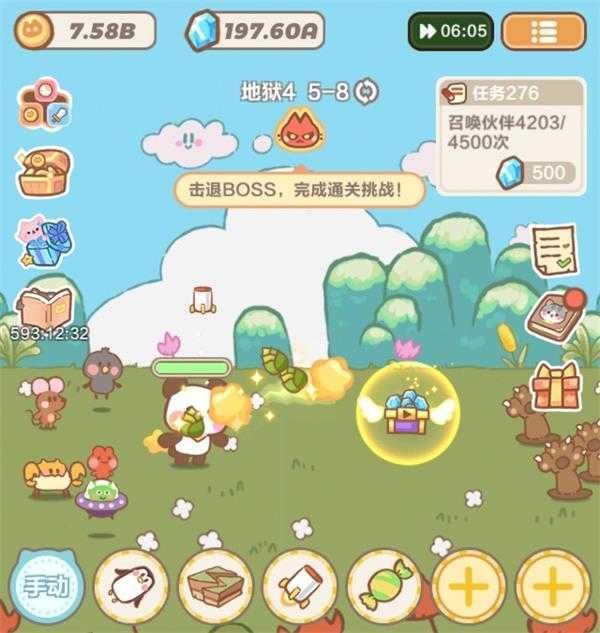Tap the fast-forward speed timer button
Screen dimensions: 600x633
451,31
